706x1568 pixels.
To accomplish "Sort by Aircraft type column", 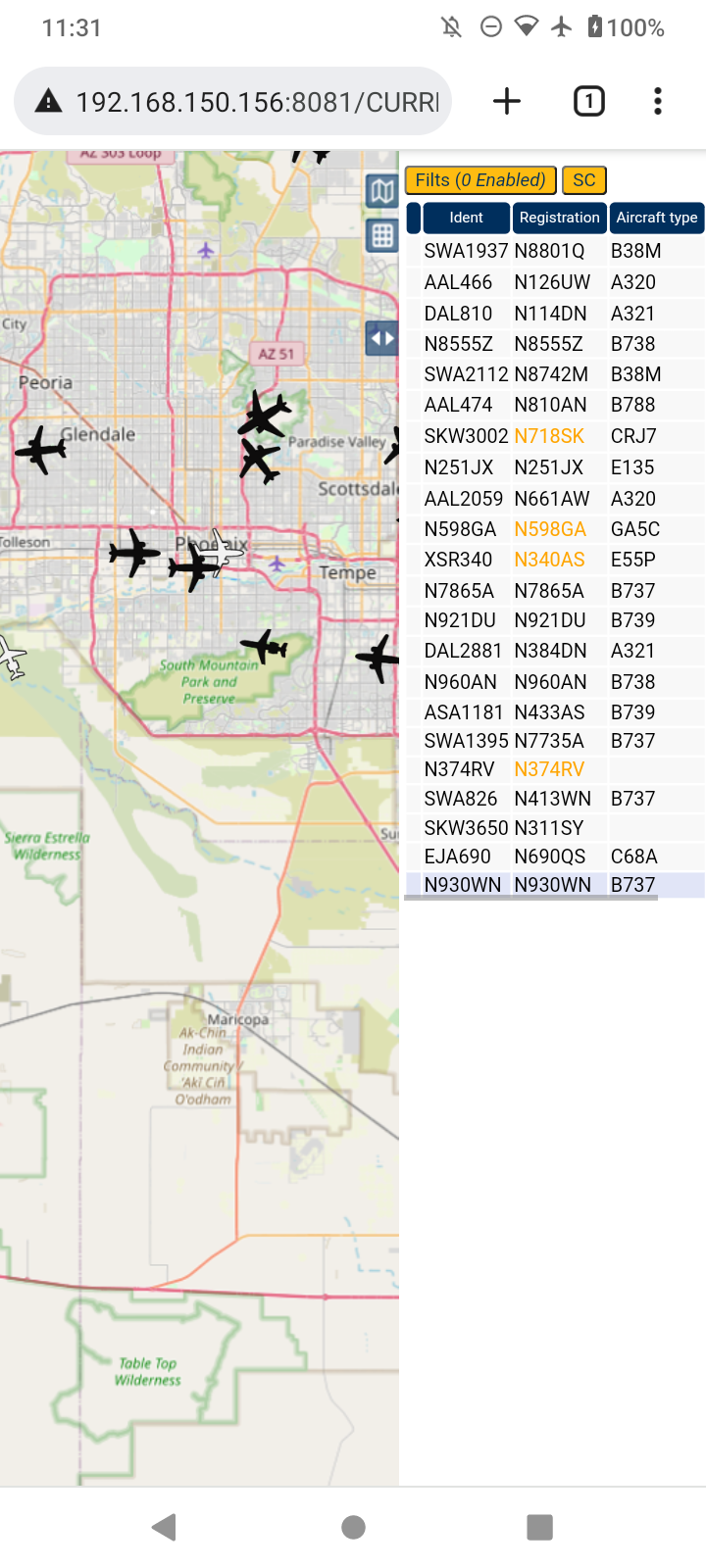I will (x=657, y=218).
